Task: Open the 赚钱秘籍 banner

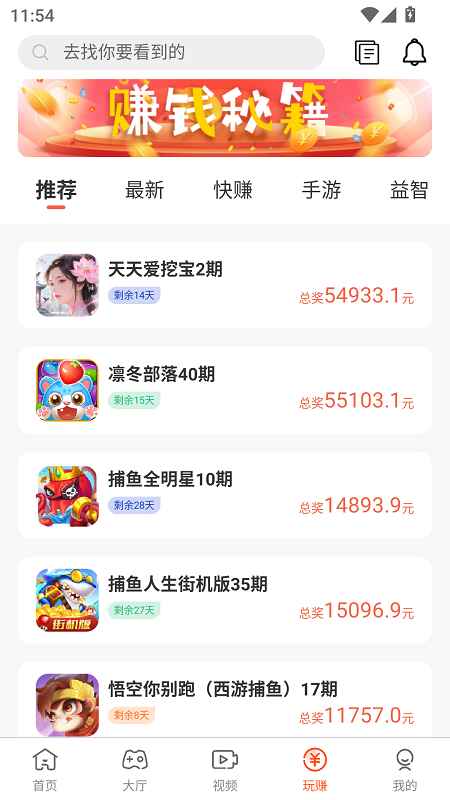Action: pyautogui.click(x=225, y=118)
